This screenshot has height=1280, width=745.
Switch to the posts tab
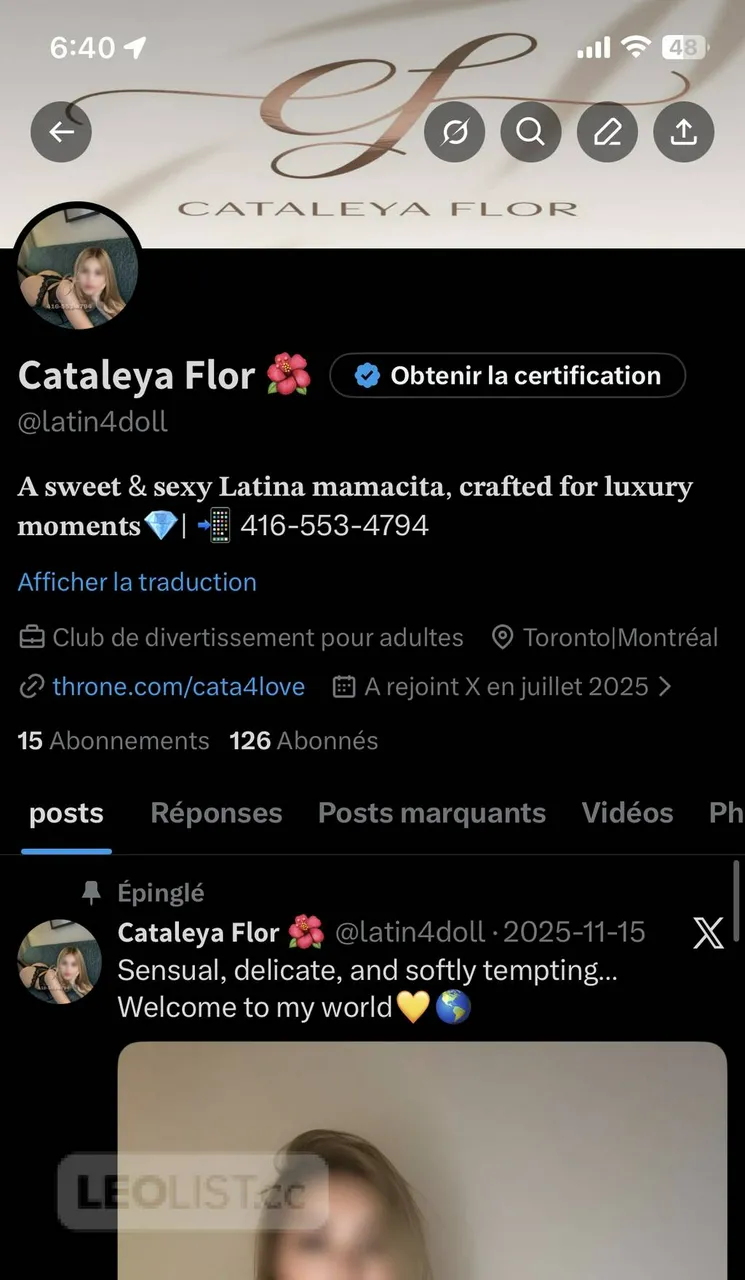coord(65,813)
